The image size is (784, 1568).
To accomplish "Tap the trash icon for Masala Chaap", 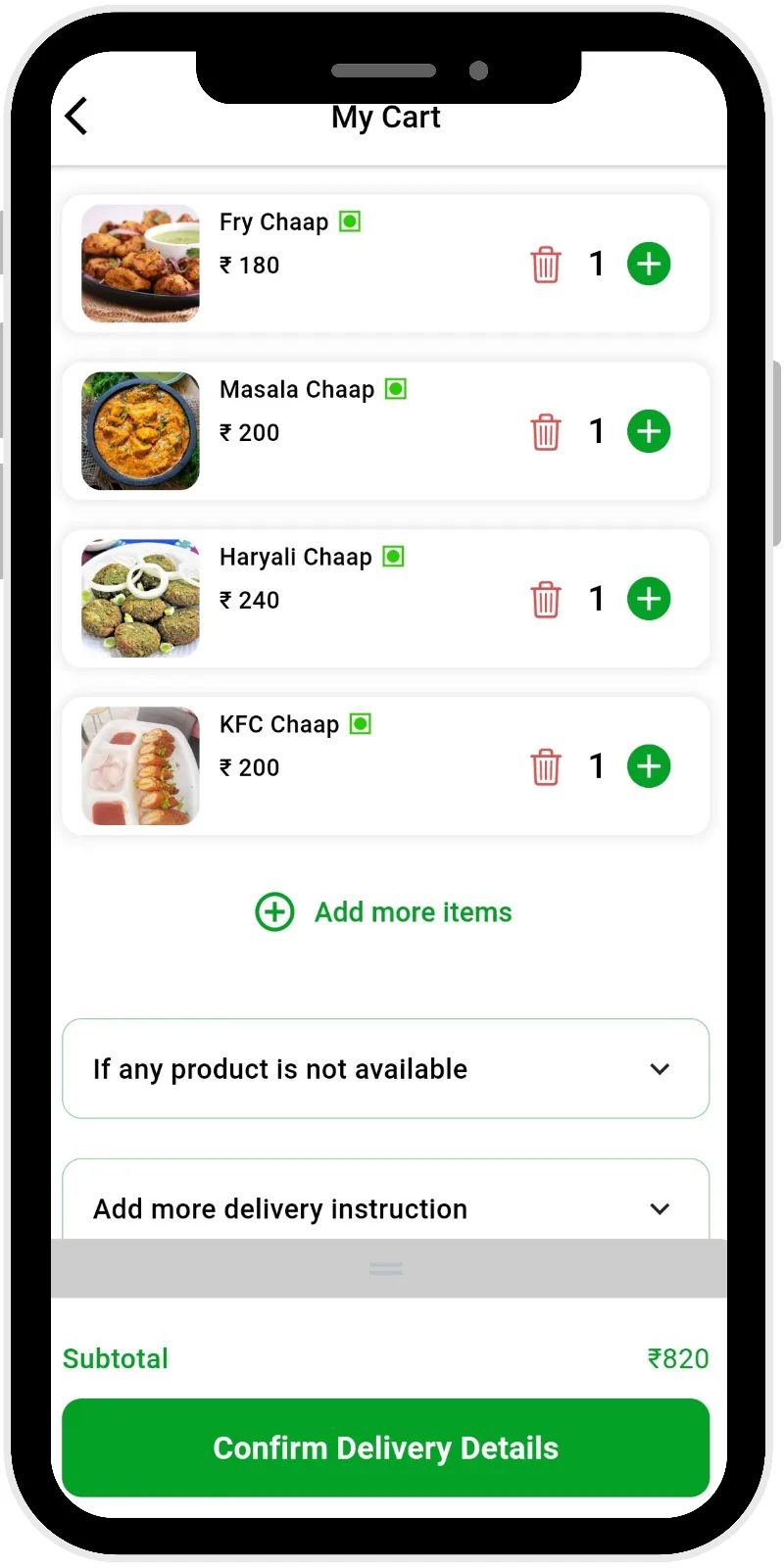I will (x=546, y=431).
